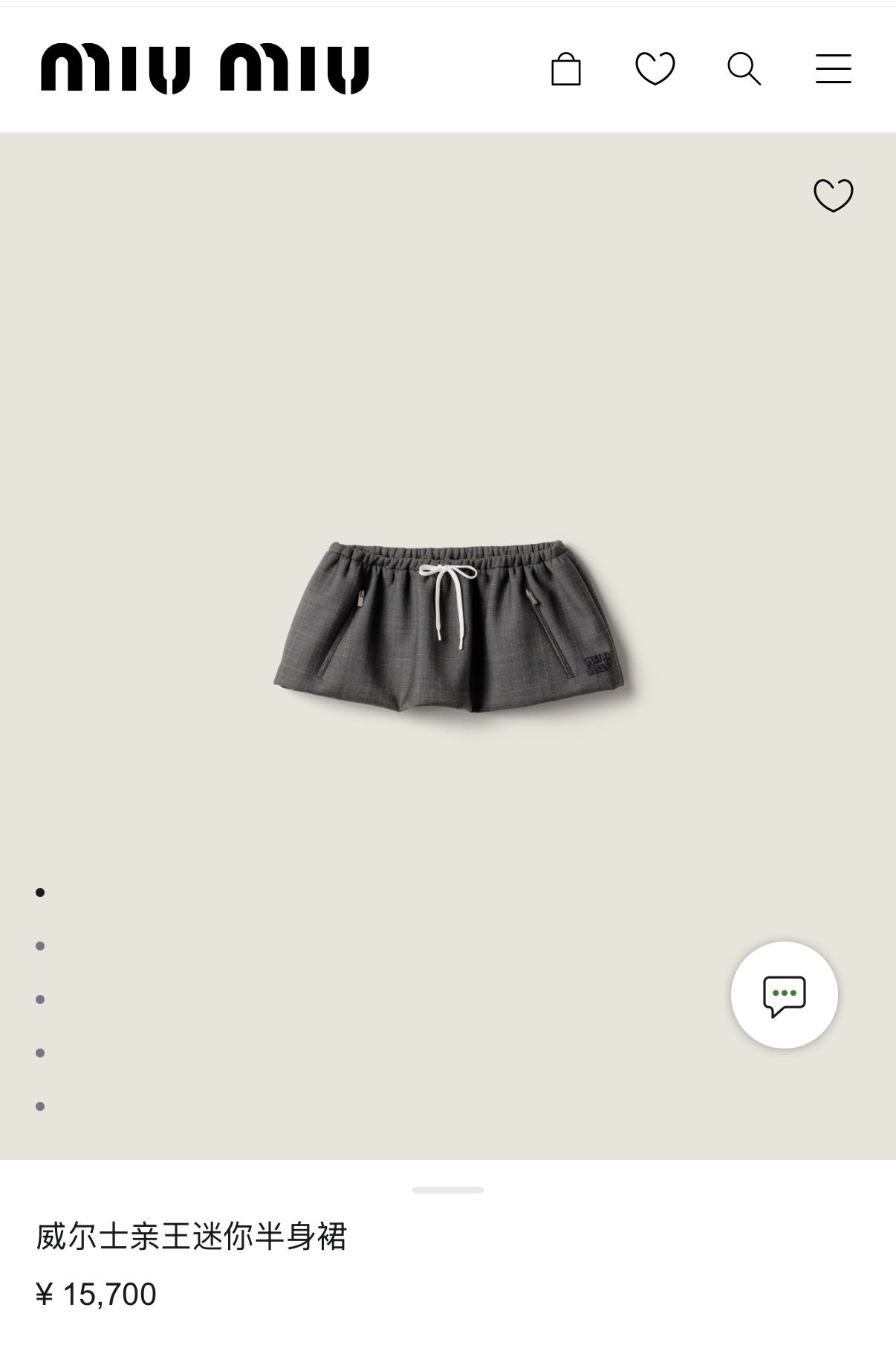Open the hamburger menu

tap(833, 69)
